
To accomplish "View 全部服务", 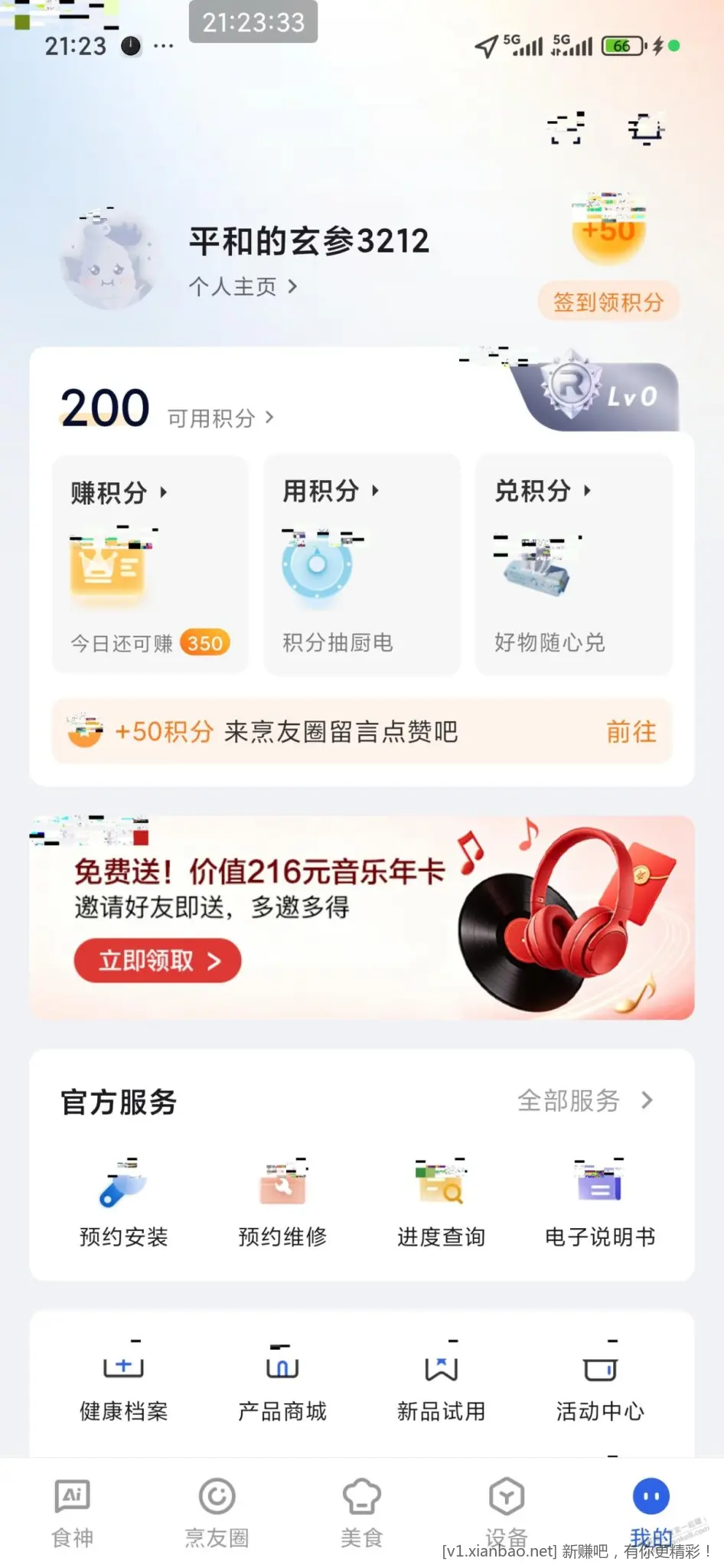I will 585,1100.
